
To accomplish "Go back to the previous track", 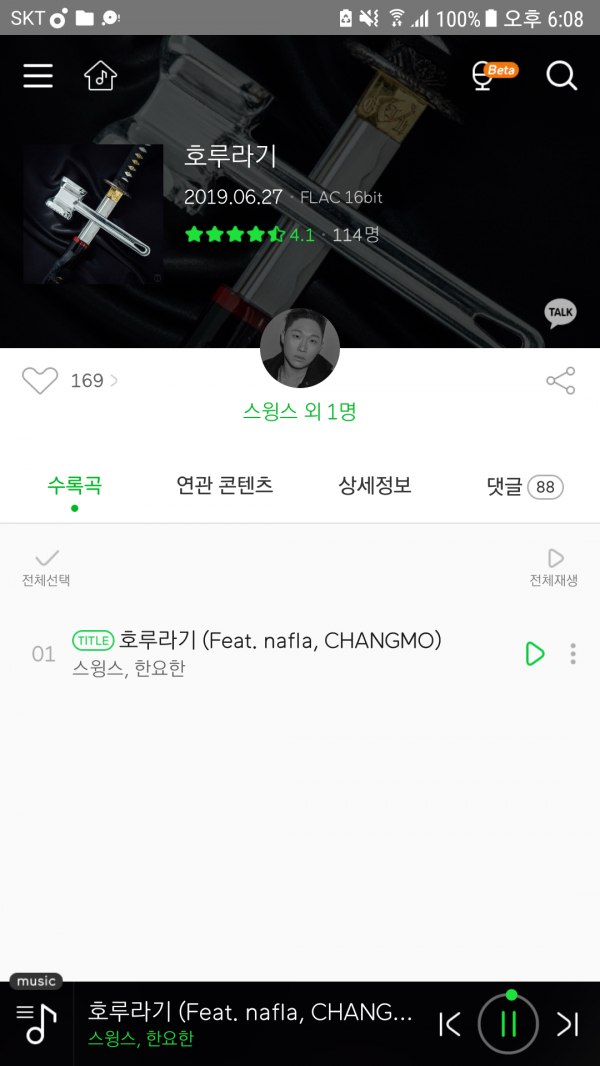I will click(450, 1024).
